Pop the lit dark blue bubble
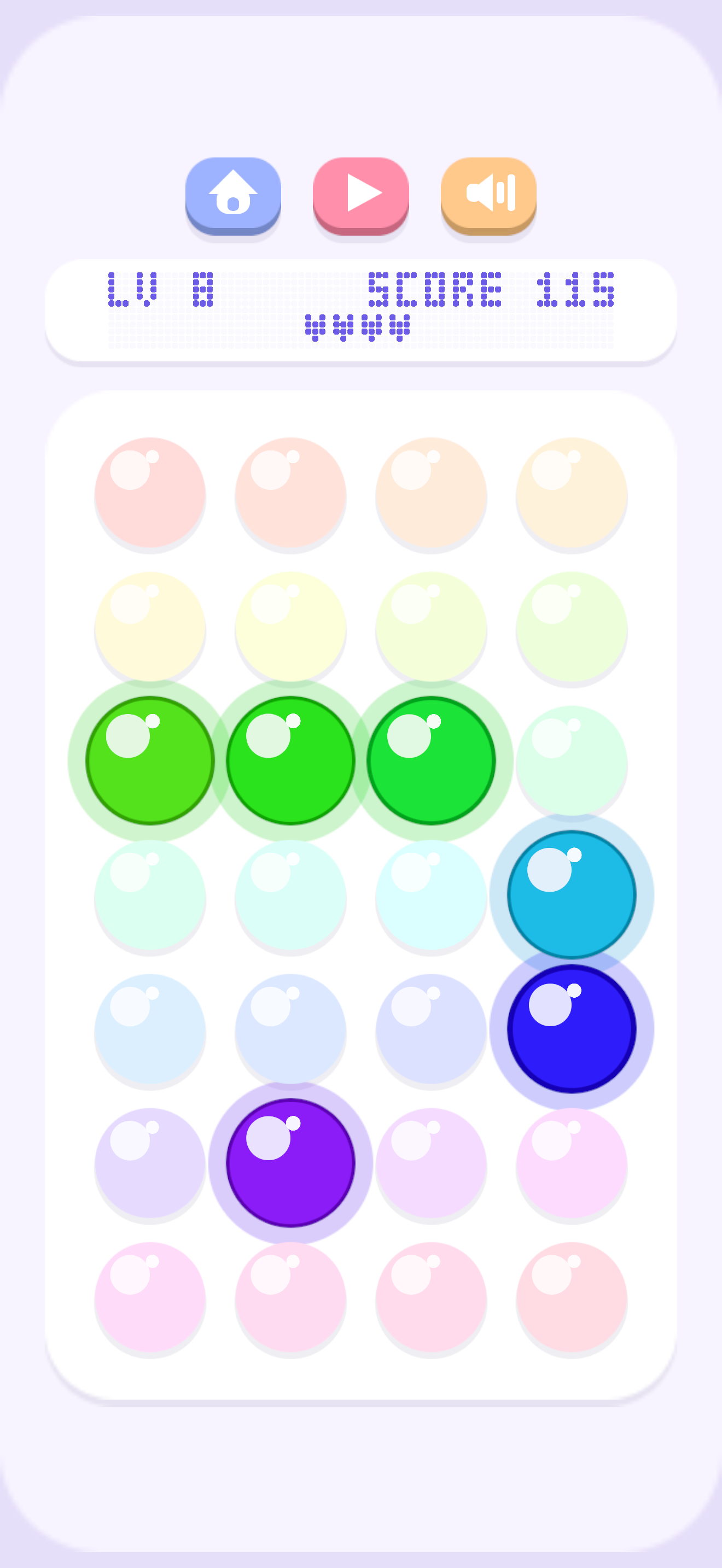Image resolution: width=722 pixels, height=1568 pixels. click(x=572, y=1029)
